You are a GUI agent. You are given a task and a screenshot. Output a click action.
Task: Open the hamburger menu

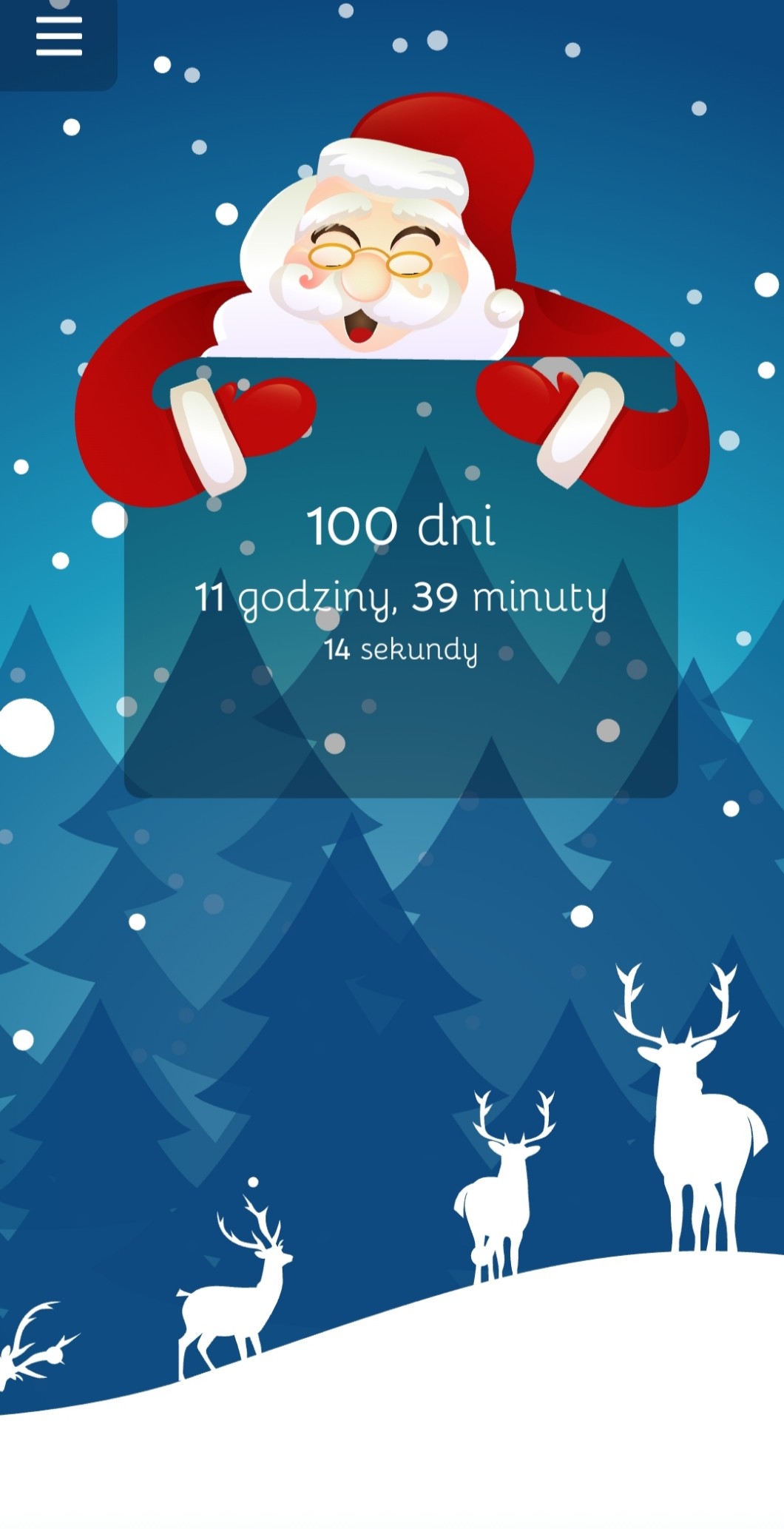click(x=58, y=37)
